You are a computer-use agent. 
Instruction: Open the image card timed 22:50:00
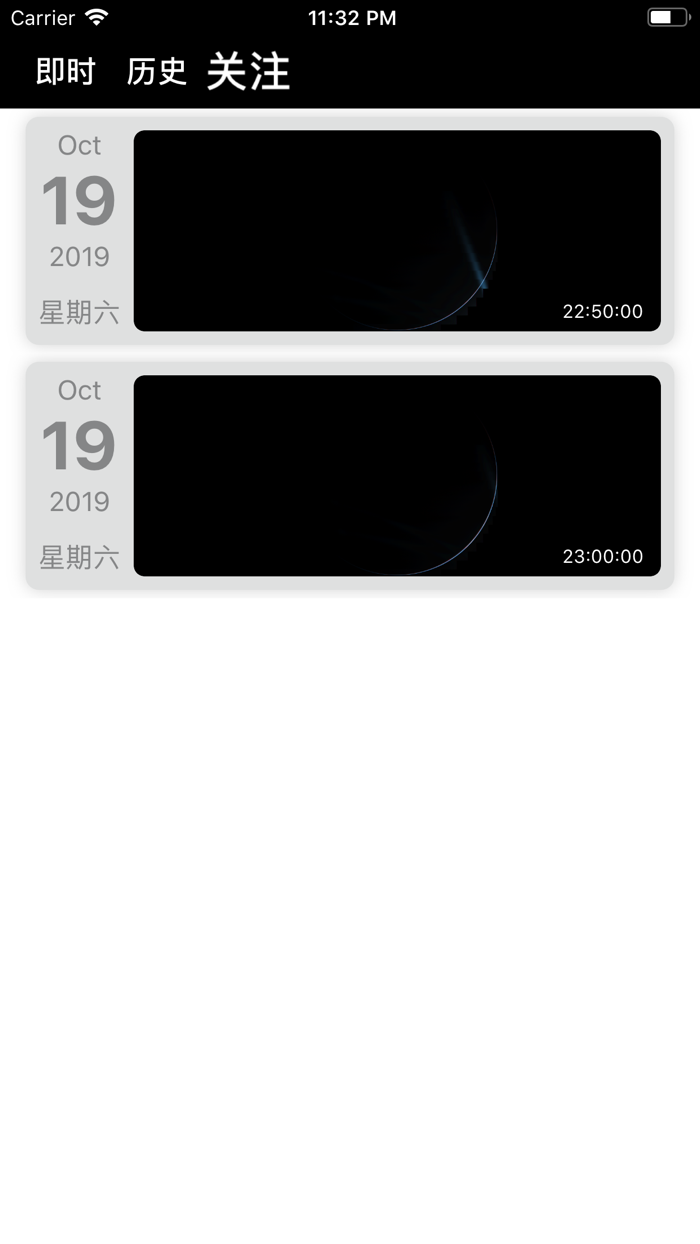click(397, 231)
